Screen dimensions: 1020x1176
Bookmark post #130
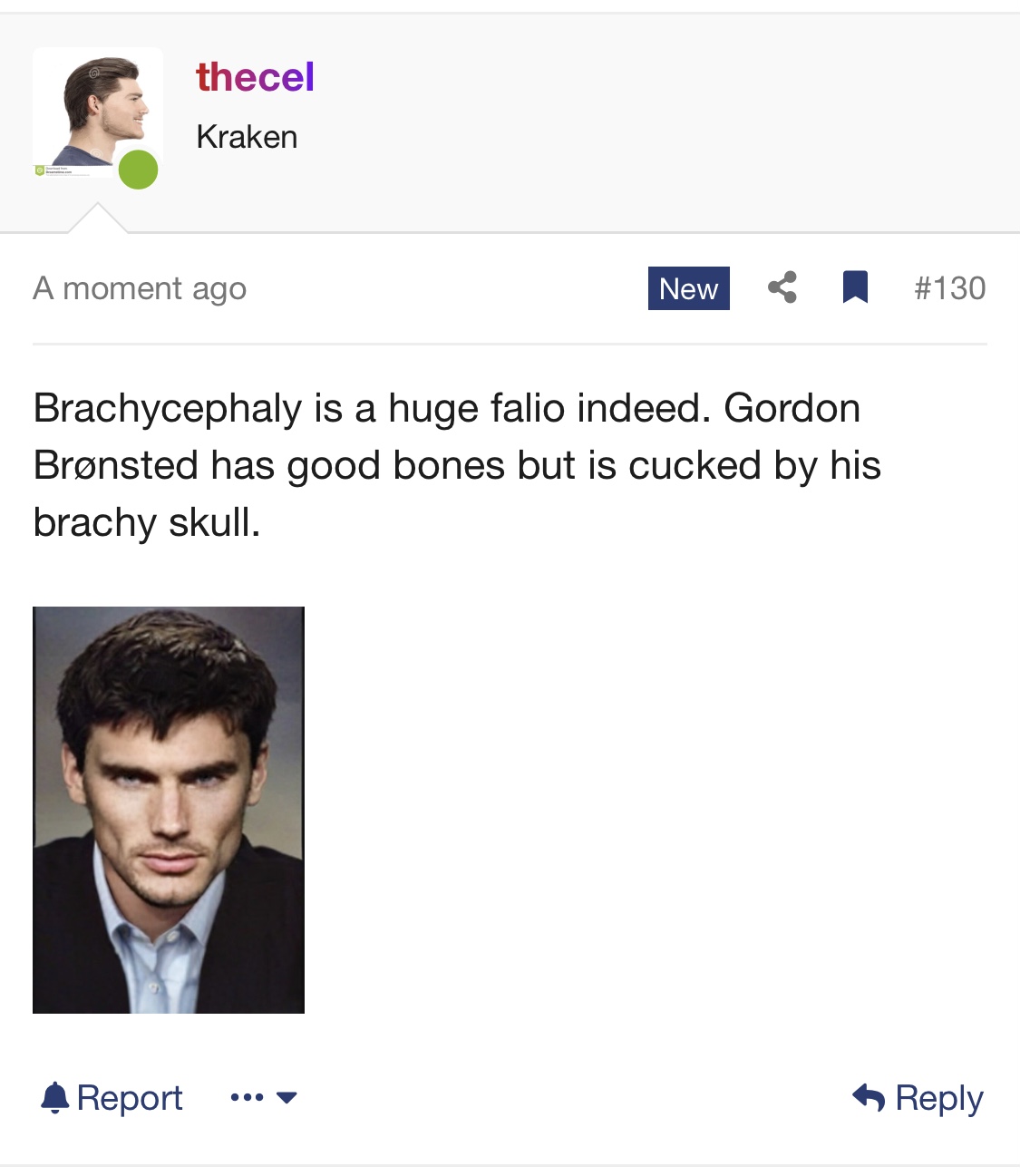click(x=855, y=287)
